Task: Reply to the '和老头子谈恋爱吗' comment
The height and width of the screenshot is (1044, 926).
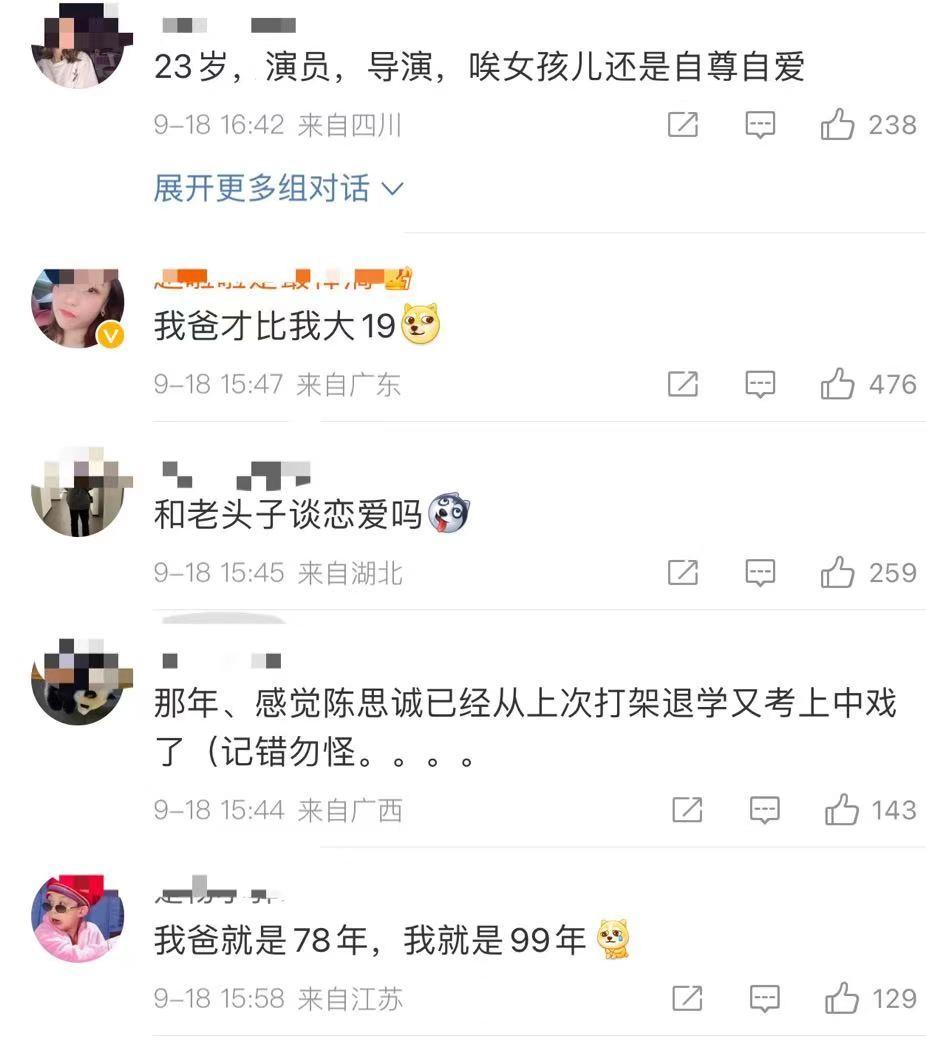Action: click(x=761, y=572)
